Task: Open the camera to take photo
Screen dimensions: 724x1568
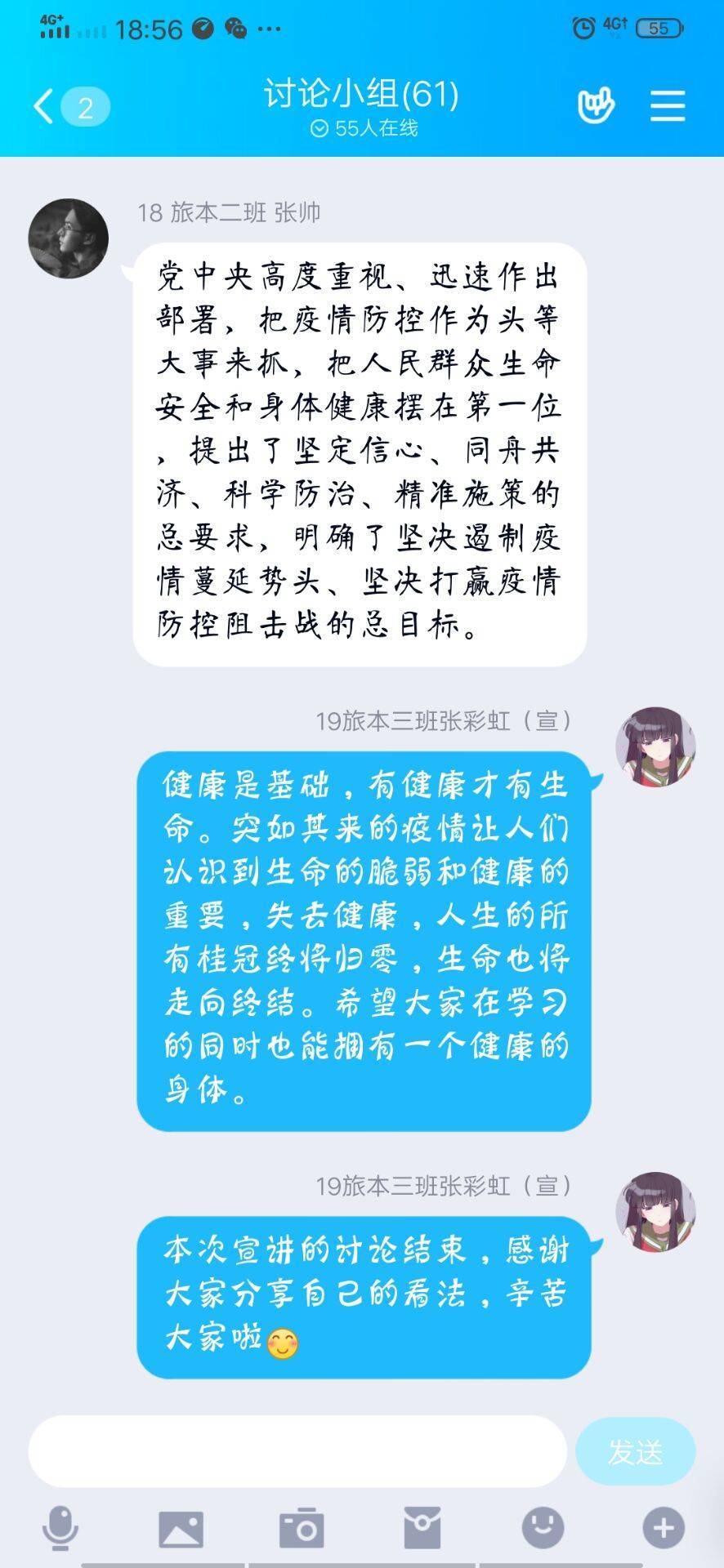Action: [302, 1528]
